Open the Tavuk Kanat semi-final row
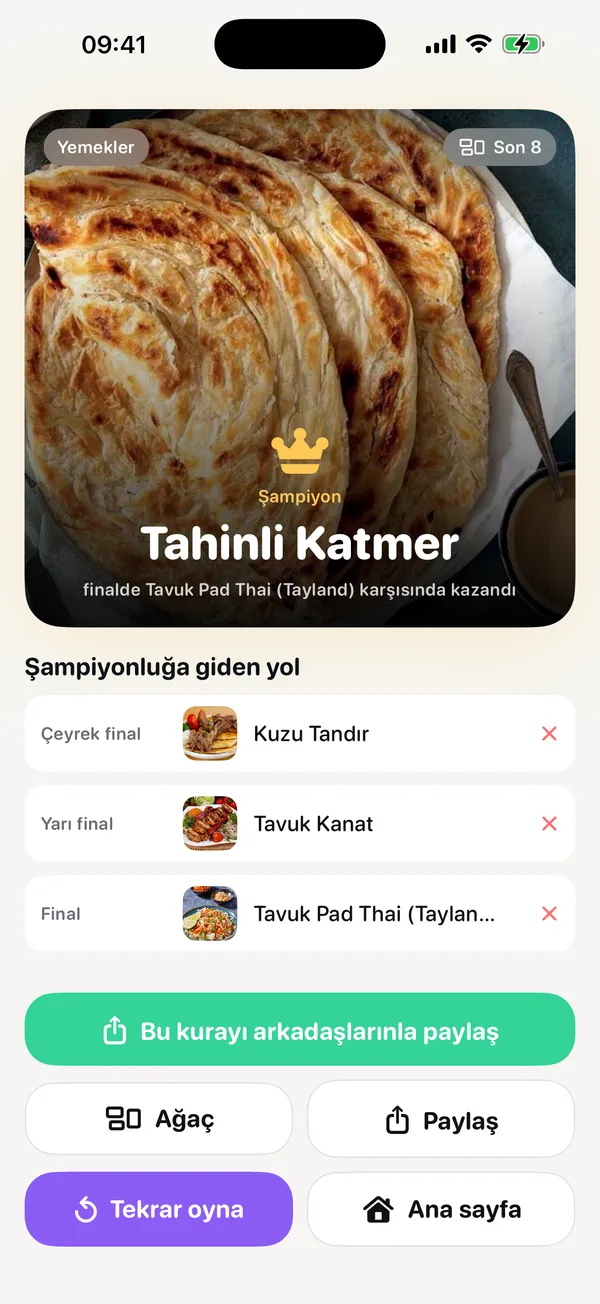600x1304 pixels. tap(300, 823)
